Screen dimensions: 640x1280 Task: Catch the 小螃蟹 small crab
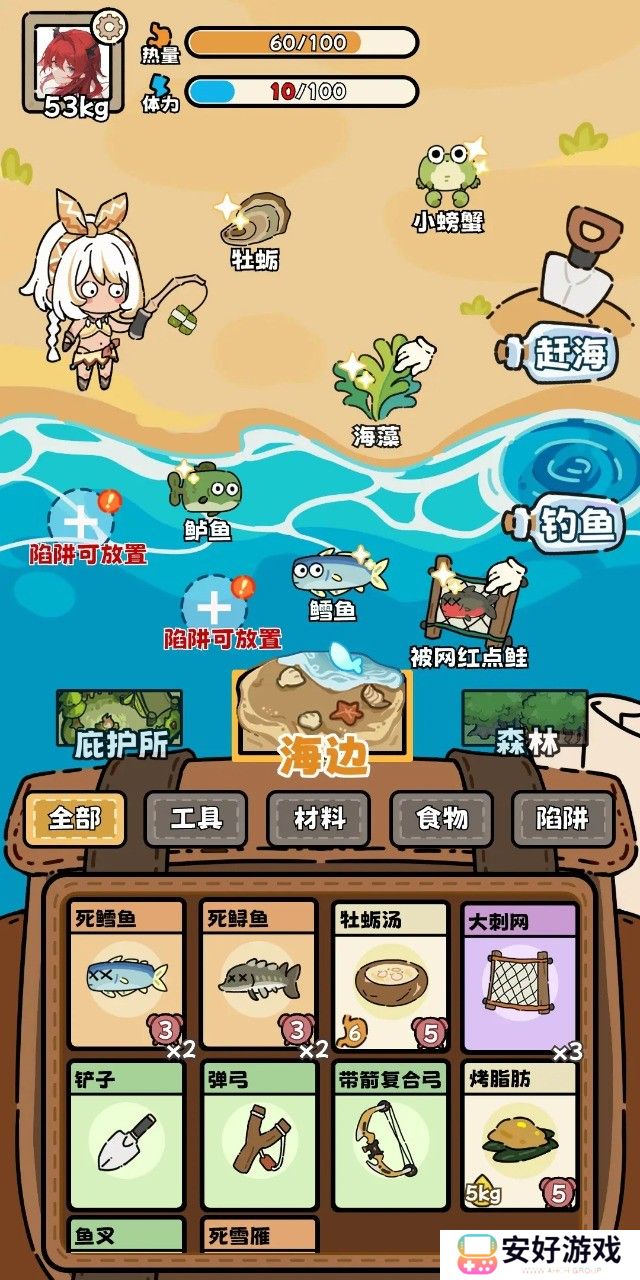click(447, 180)
